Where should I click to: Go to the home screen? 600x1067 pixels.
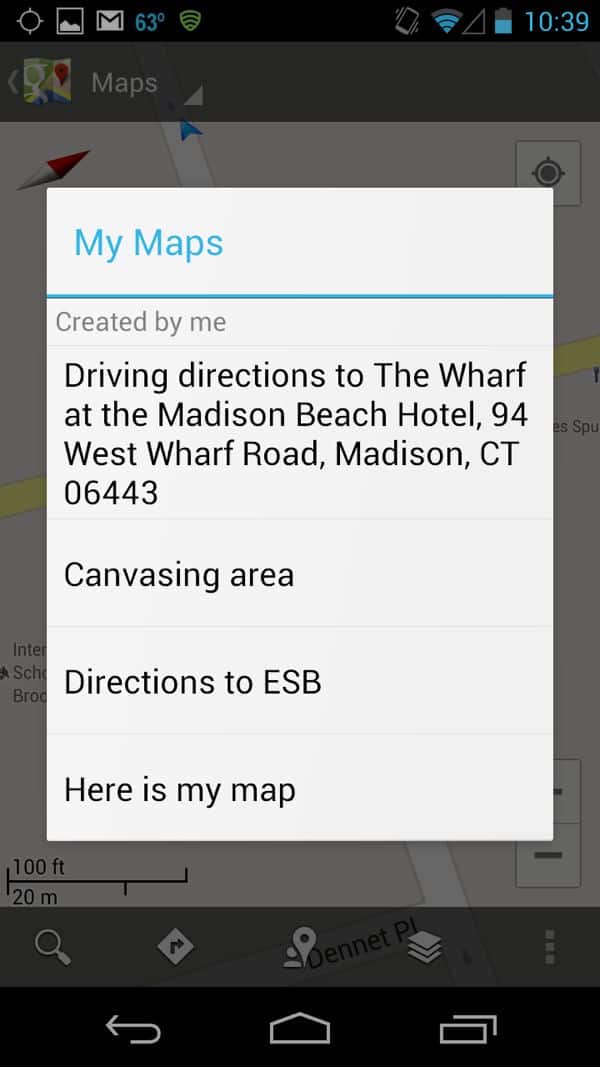(300, 1028)
